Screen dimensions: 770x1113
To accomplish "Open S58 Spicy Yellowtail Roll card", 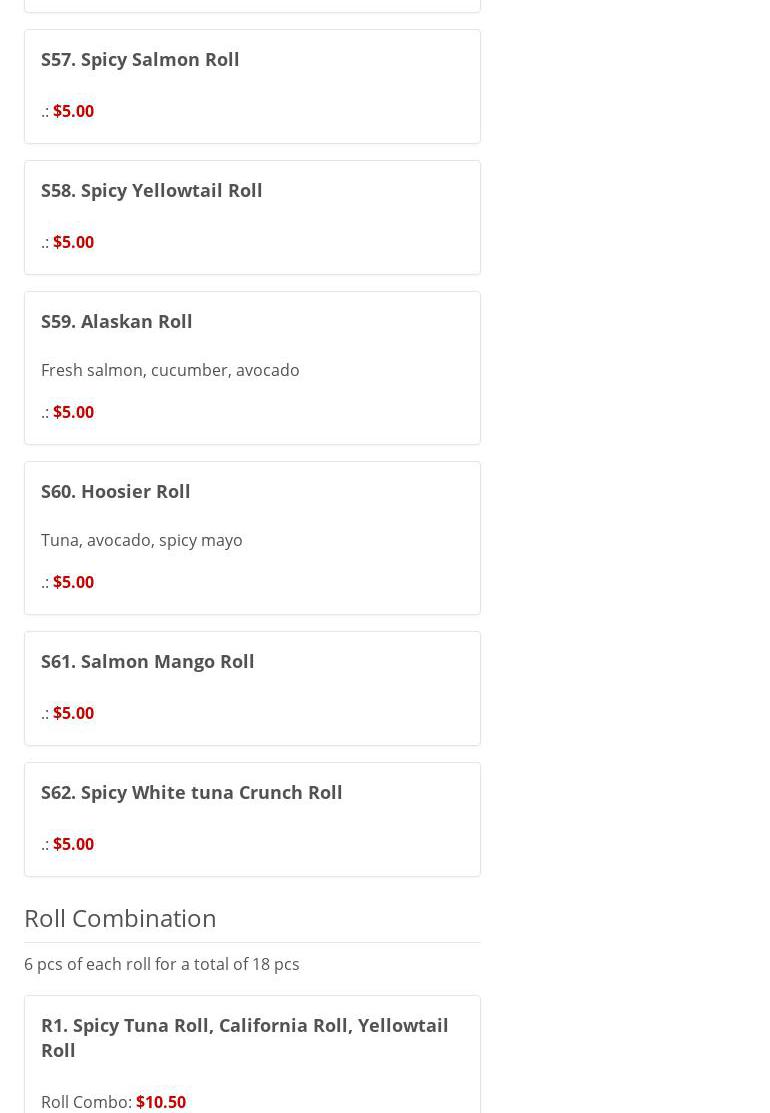I will (x=151, y=191).
